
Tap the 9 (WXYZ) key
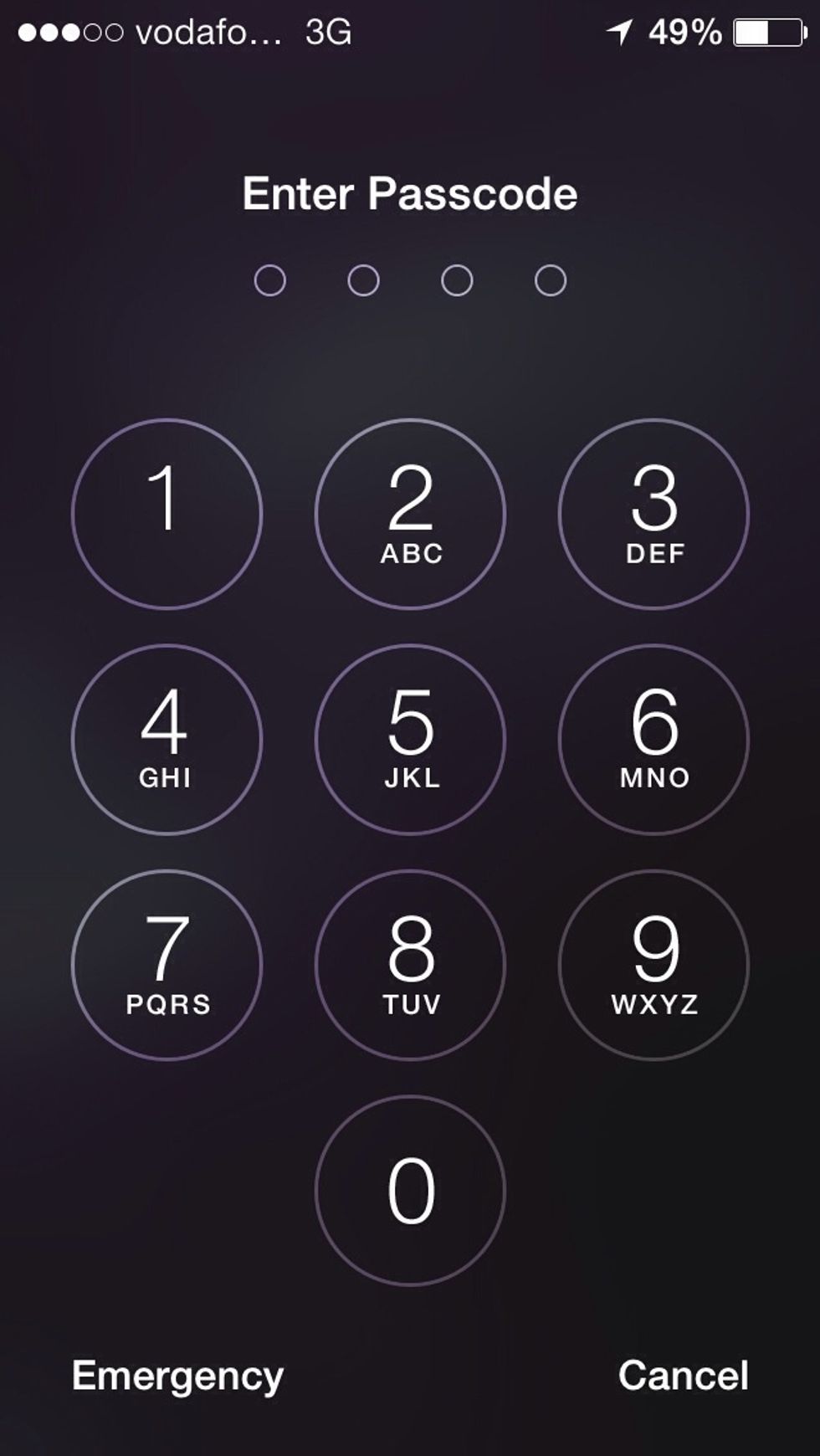tap(653, 965)
